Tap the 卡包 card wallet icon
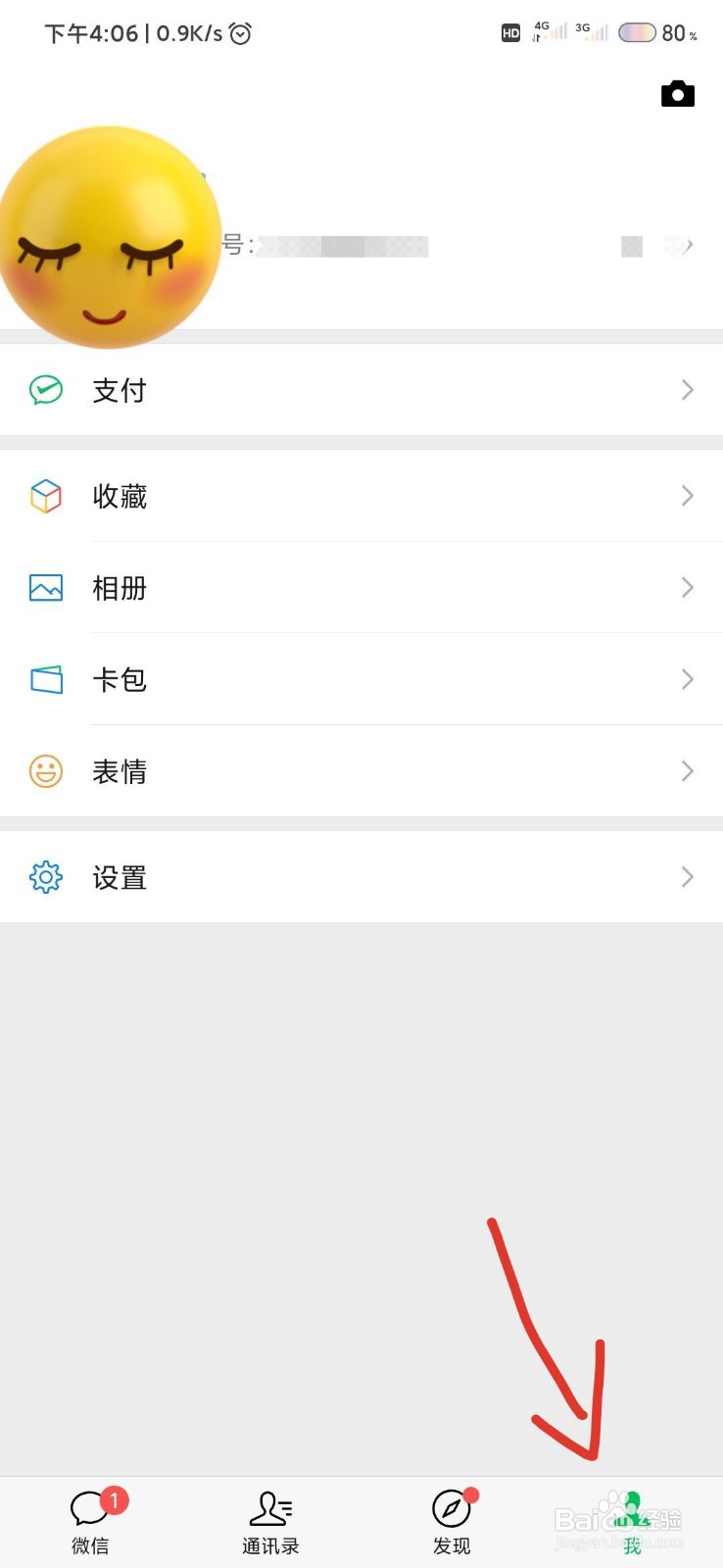723x1568 pixels. coord(45,679)
